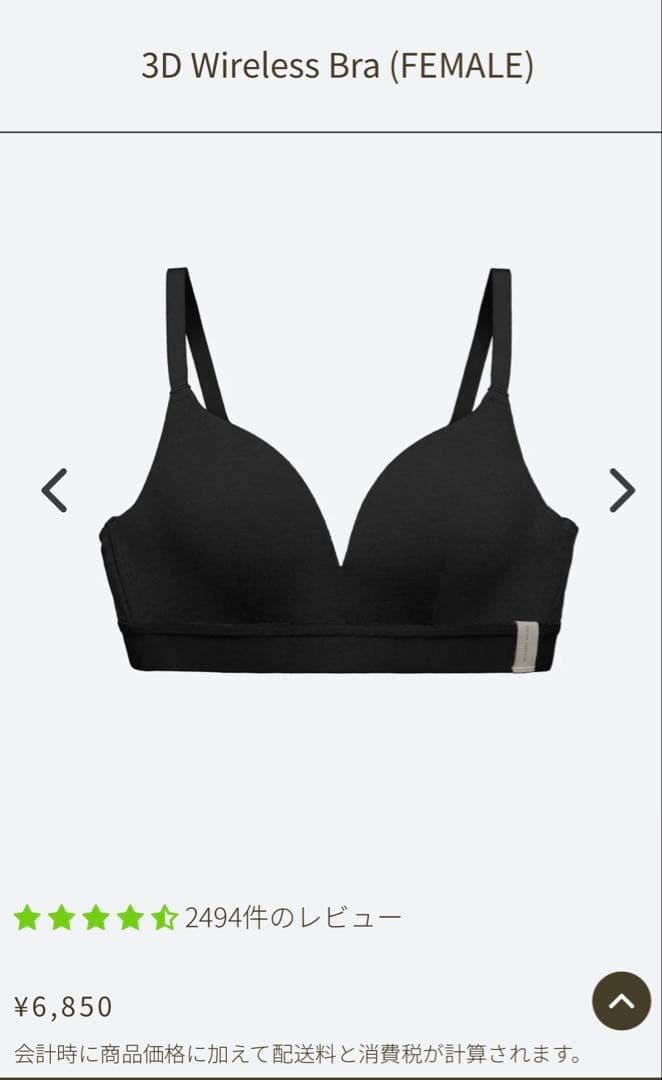
Task: Show the next product image
Action: coord(622,490)
